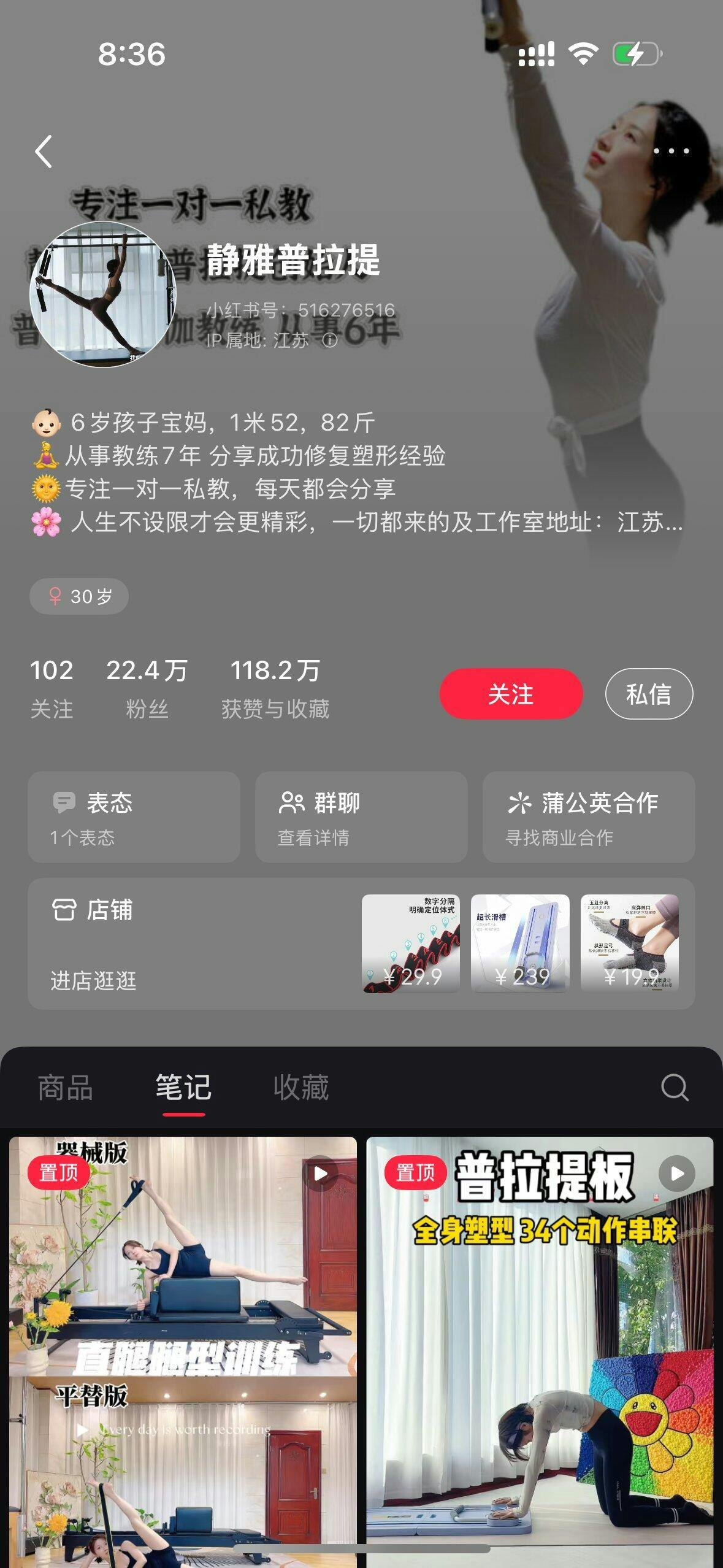This screenshot has width=723, height=1568.
Task: View 群聊 group chat details
Action: tap(361, 817)
